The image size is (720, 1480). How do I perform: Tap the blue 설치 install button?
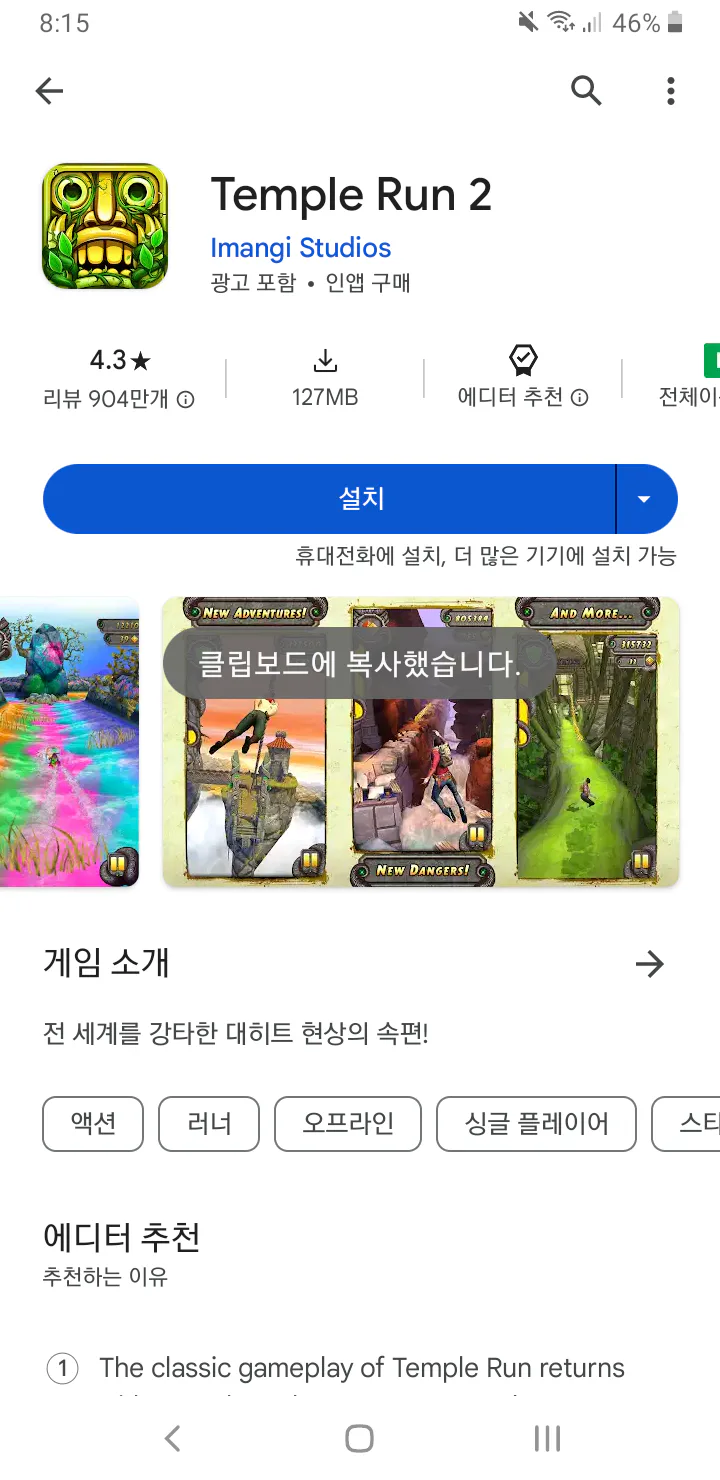pos(329,498)
